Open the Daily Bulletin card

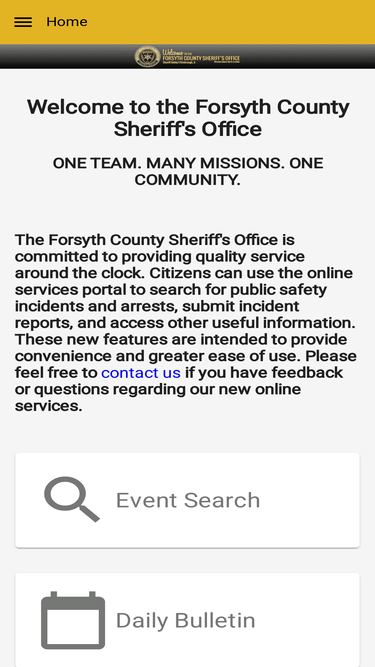click(x=188, y=620)
